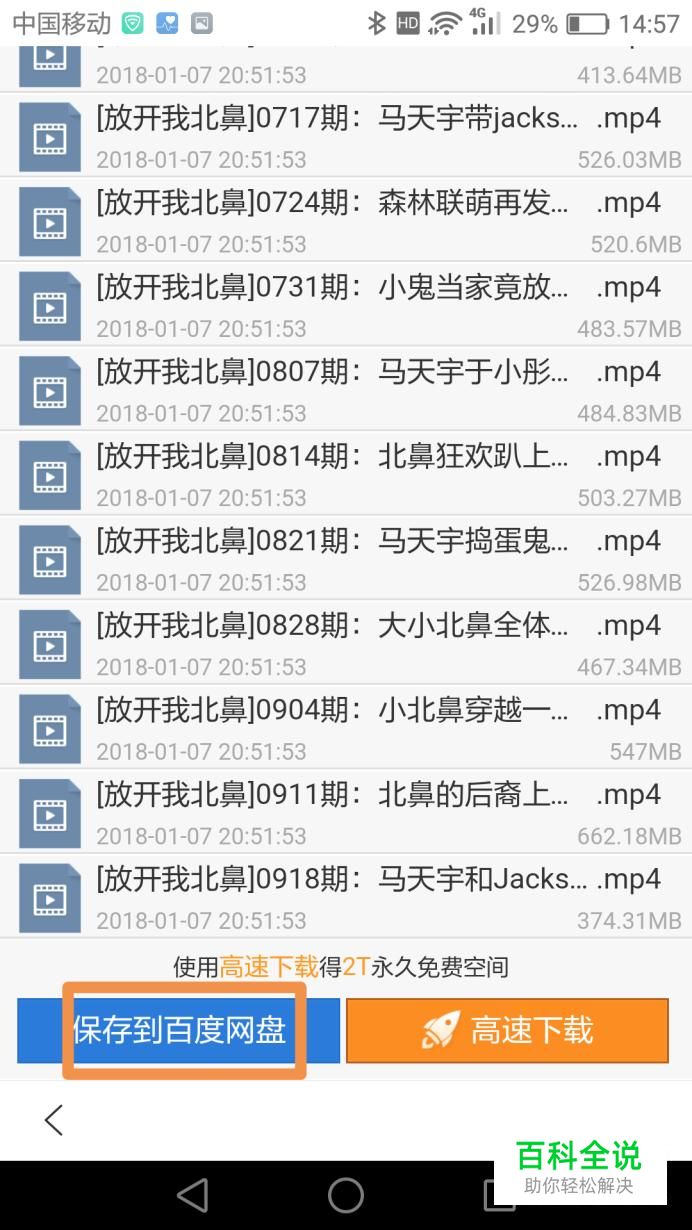Tap 保存到百度网盘 button
Viewport: 692px width, 1230px height.
pos(180,1030)
